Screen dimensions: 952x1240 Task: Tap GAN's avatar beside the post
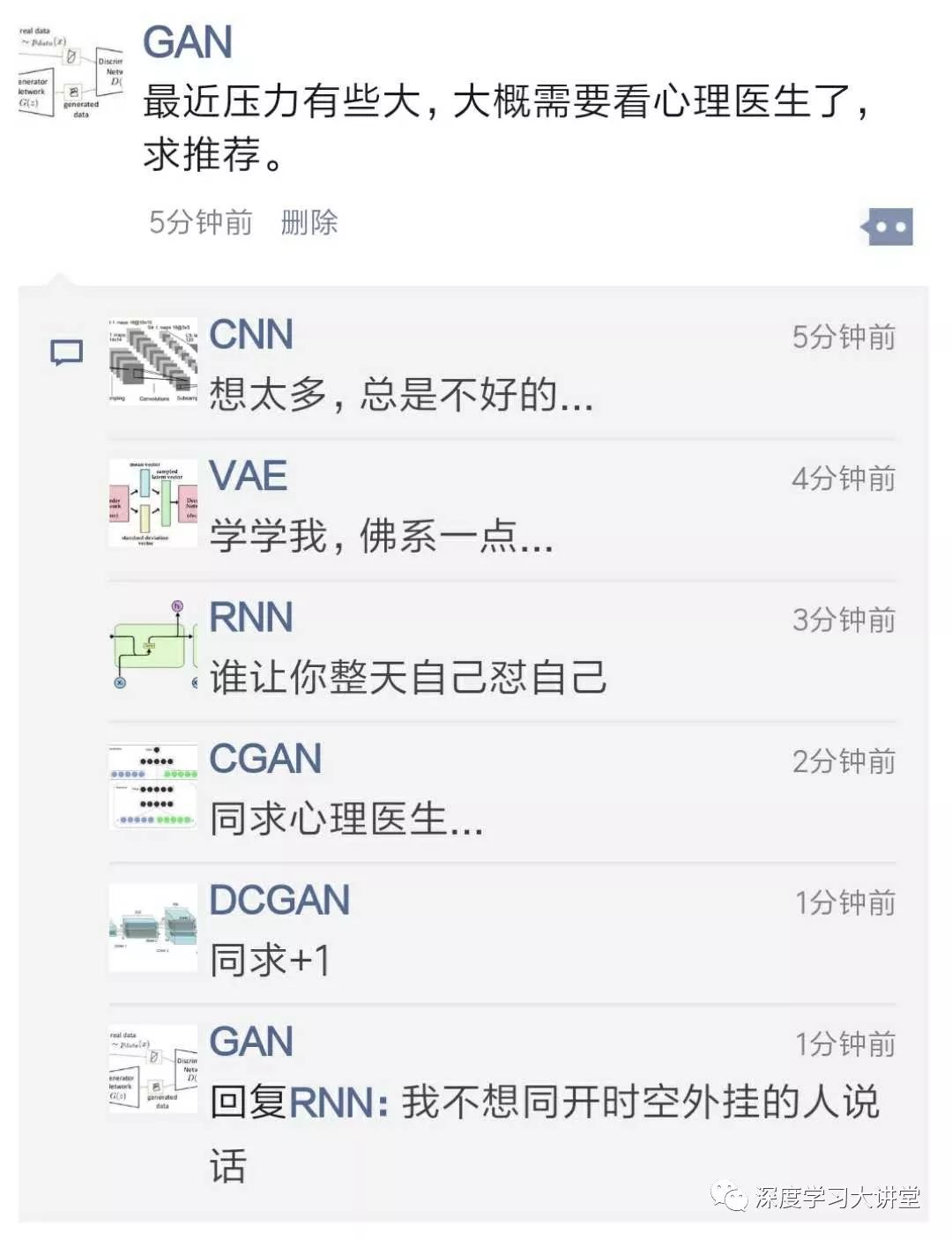(71, 72)
